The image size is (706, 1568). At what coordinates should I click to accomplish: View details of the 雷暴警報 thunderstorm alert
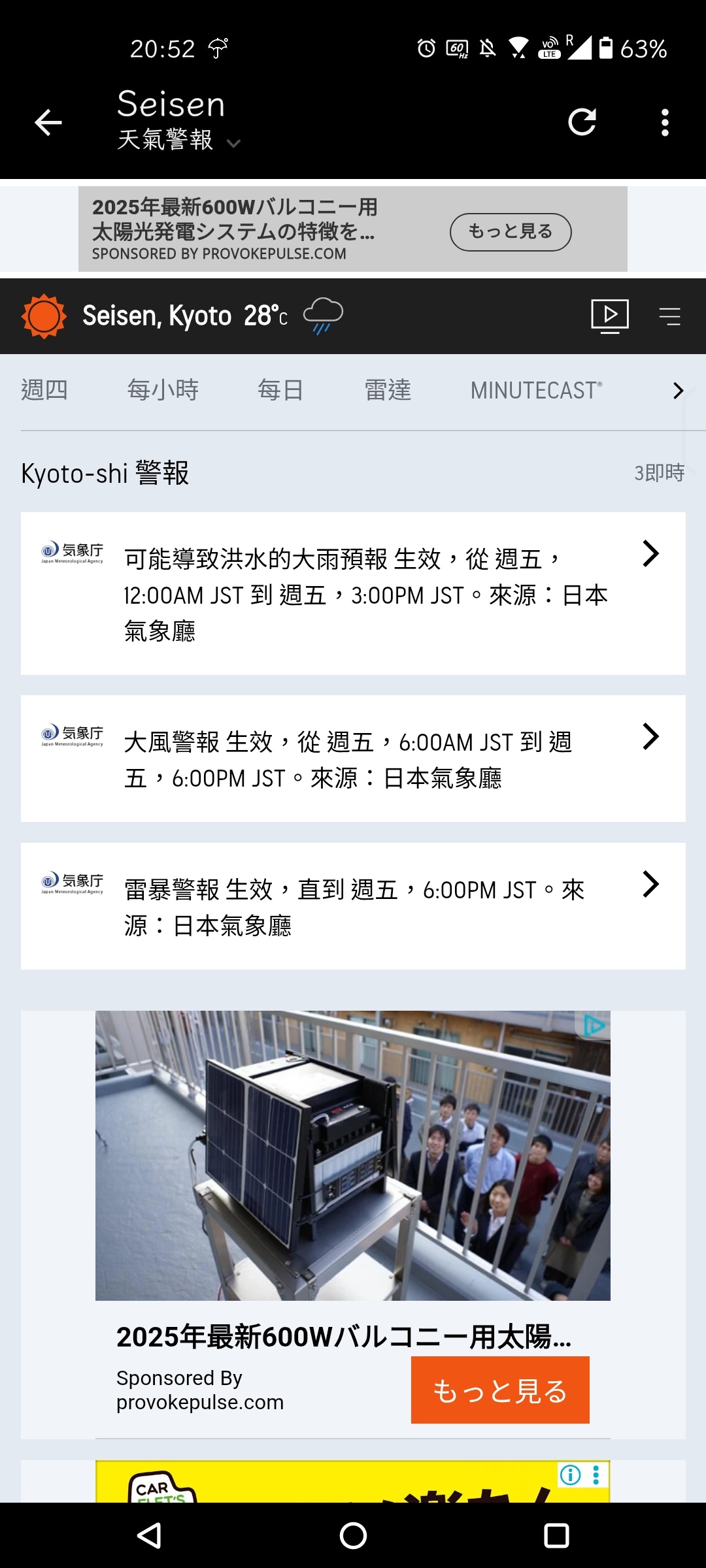coord(353,906)
